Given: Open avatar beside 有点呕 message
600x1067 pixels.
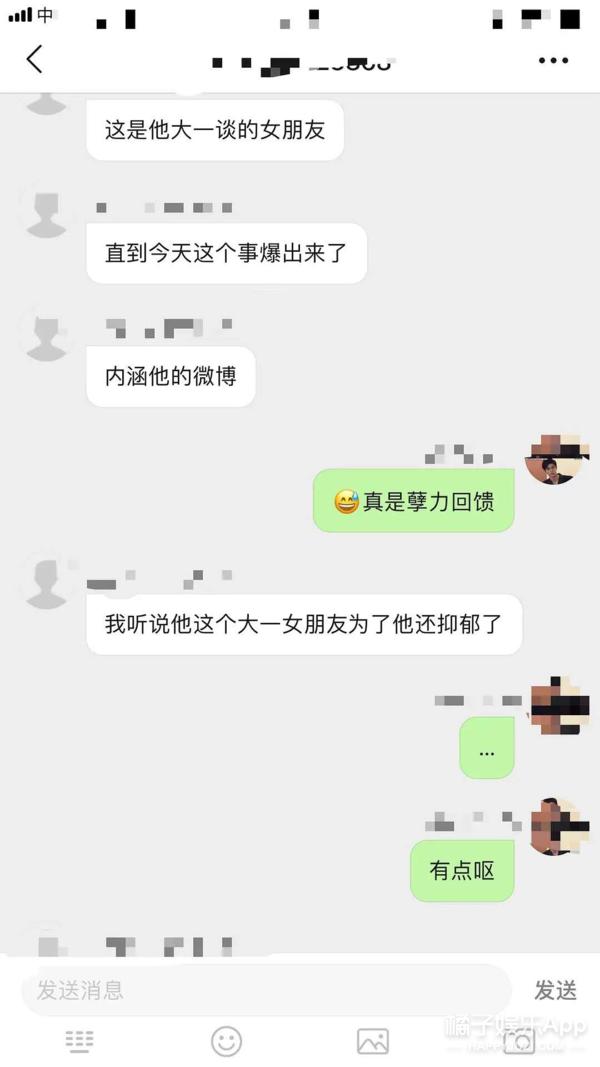Looking at the screenshot, I should 555,826.
